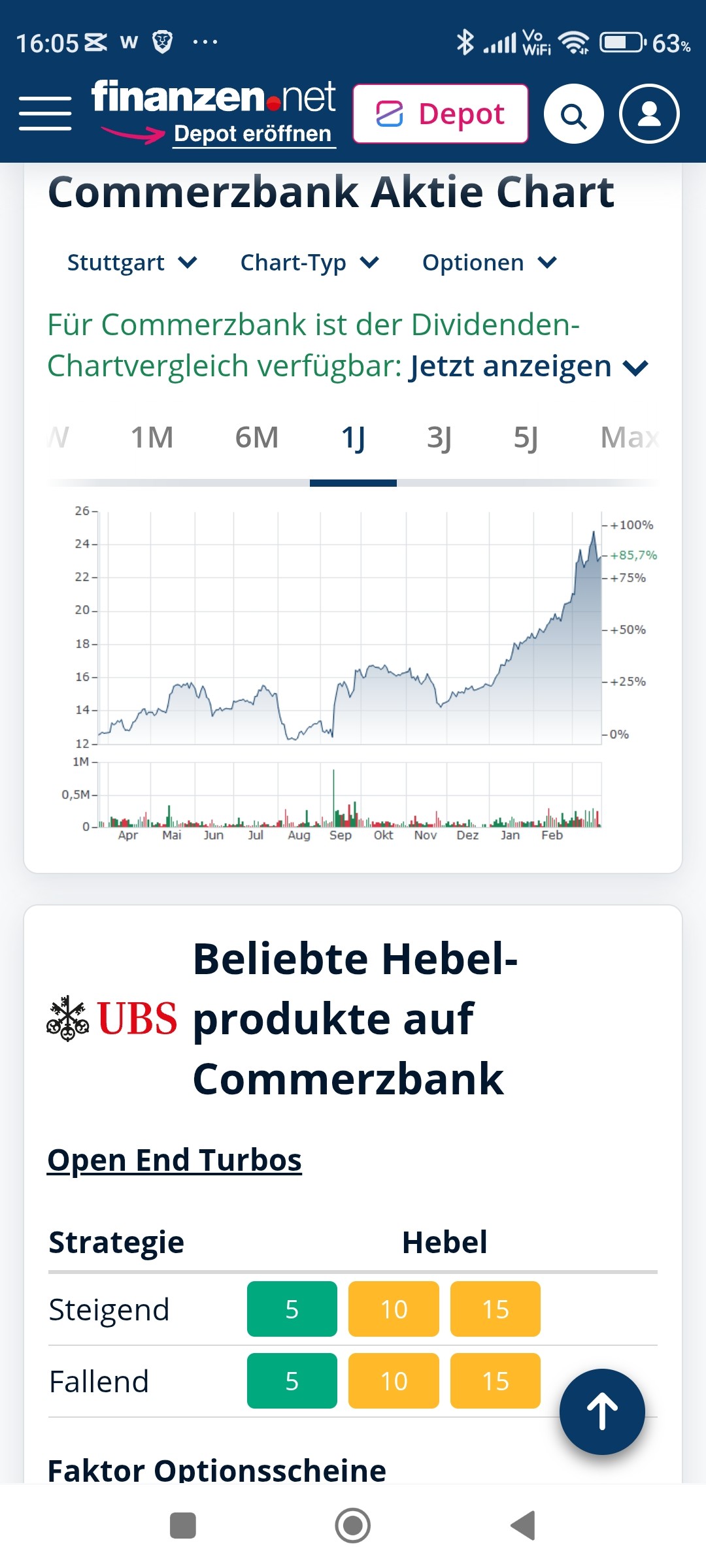Select the 5J chart range

tap(526, 438)
